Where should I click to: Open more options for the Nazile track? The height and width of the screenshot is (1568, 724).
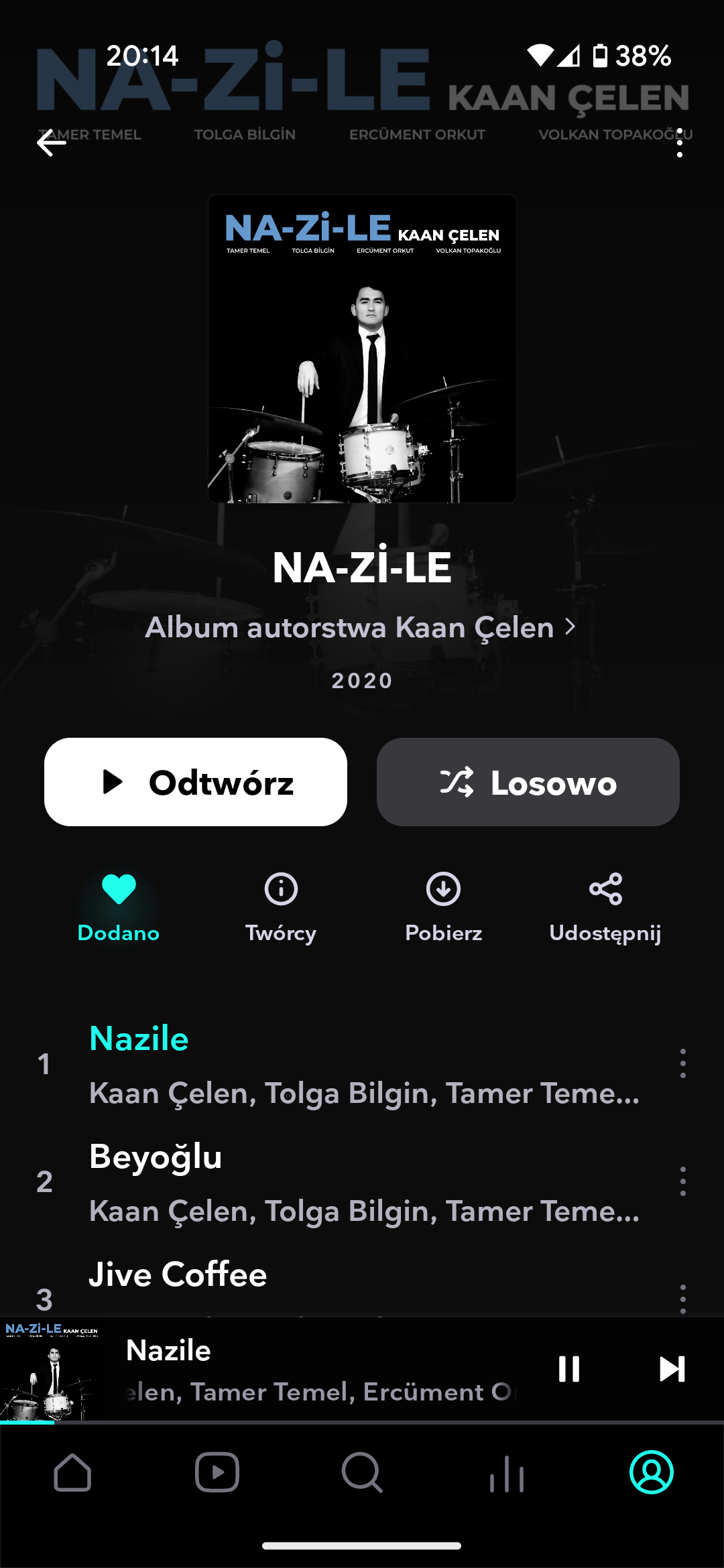click(683, 1063)
